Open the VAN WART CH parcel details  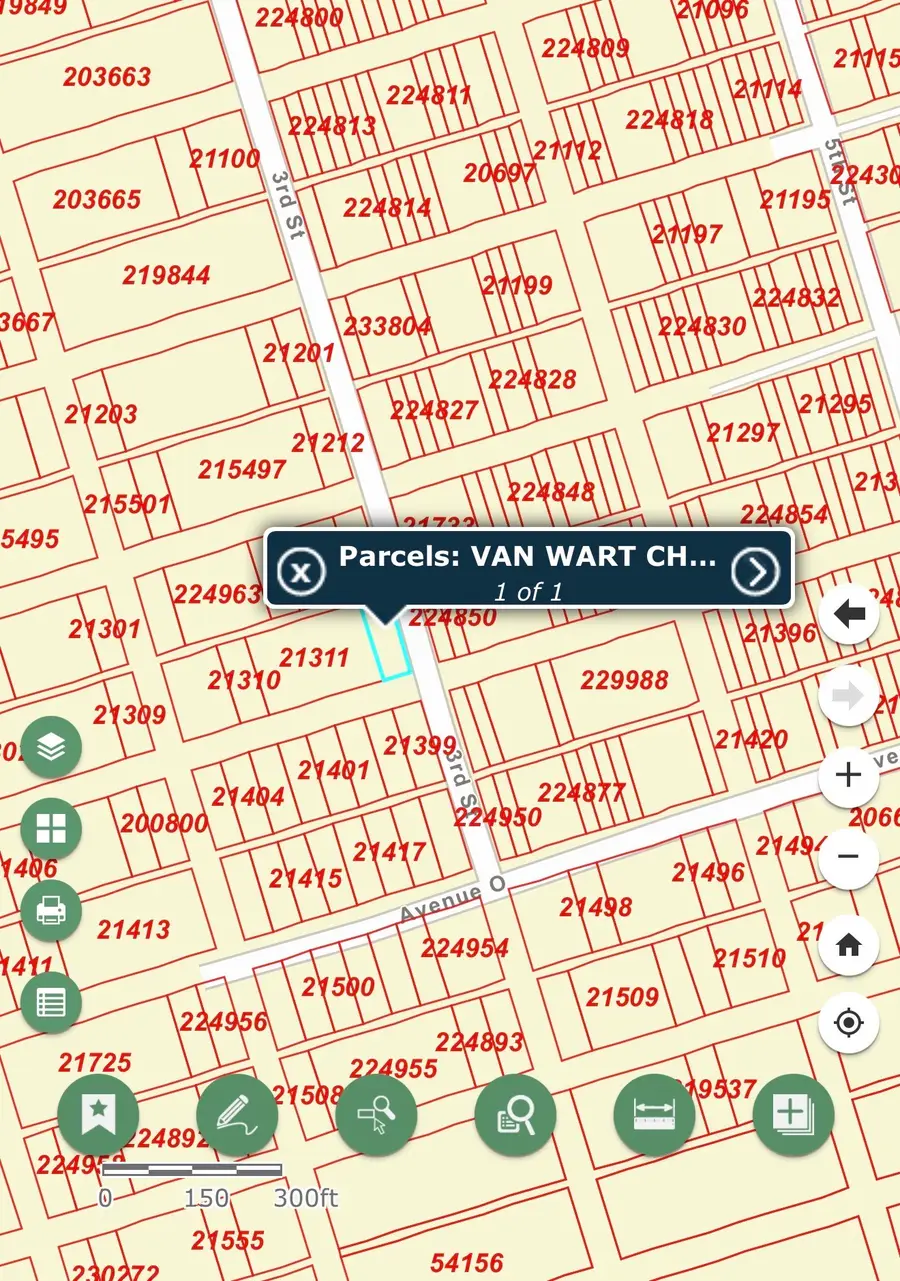click(x=530, y=557)
